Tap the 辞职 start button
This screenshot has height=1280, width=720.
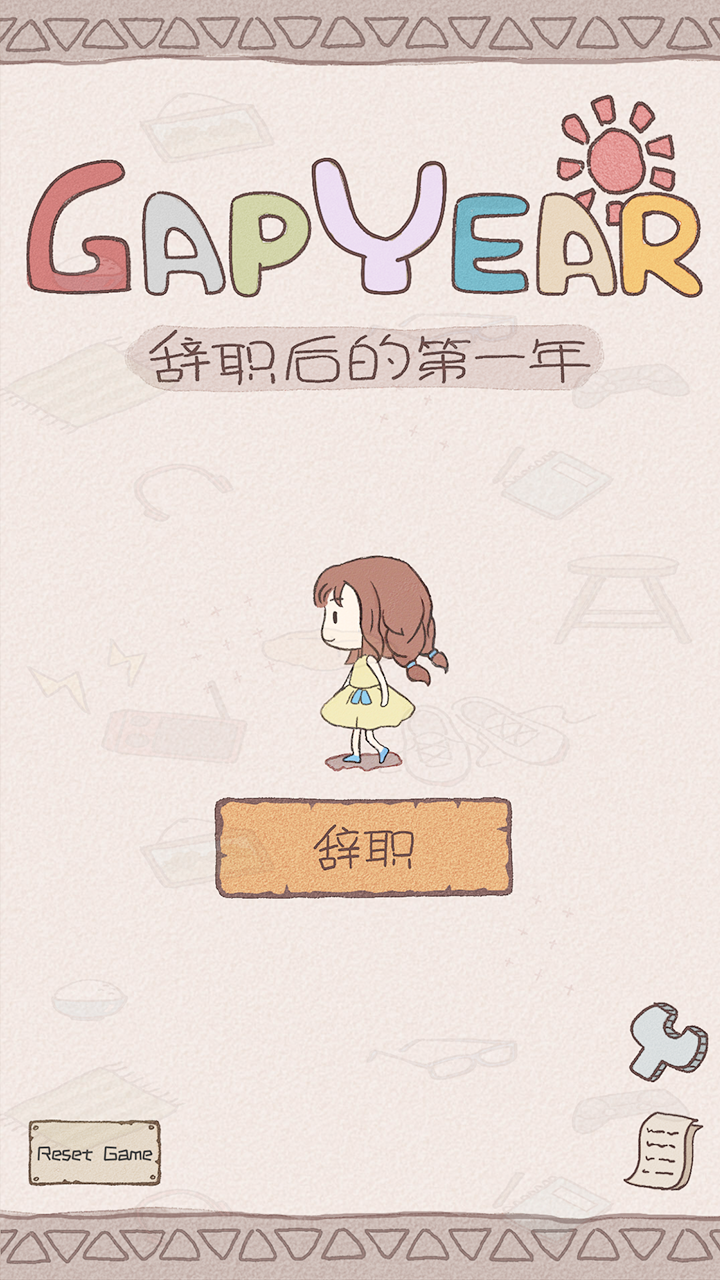[364, 847]
